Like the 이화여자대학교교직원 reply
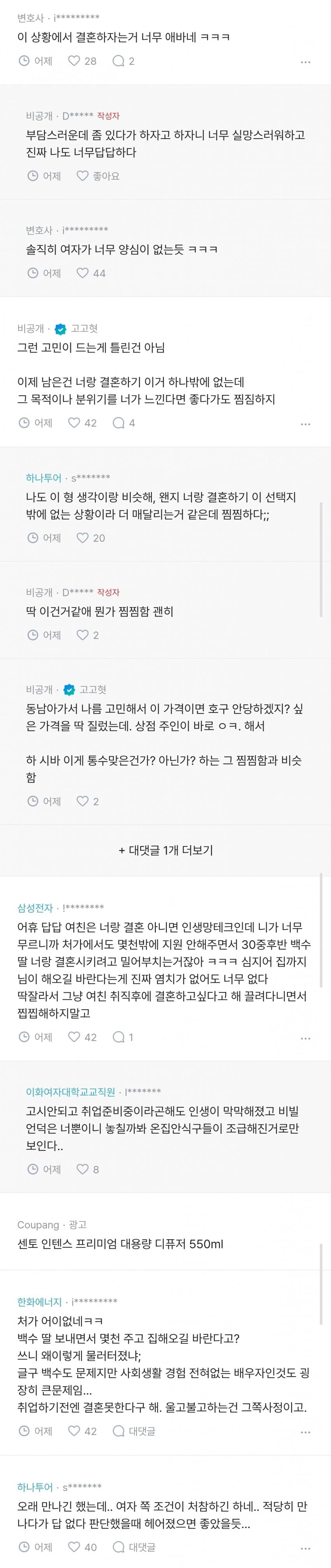 pos(83,1169)
